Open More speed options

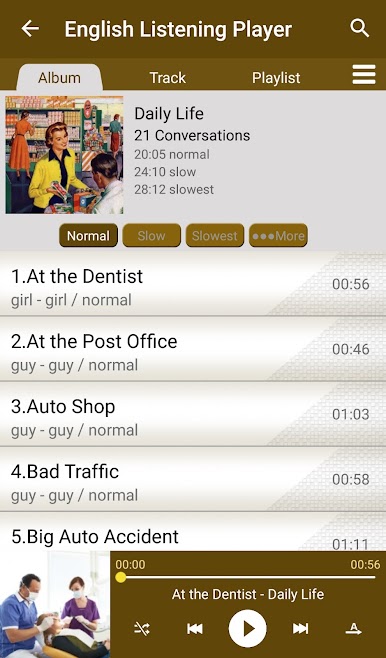point(278,235)
